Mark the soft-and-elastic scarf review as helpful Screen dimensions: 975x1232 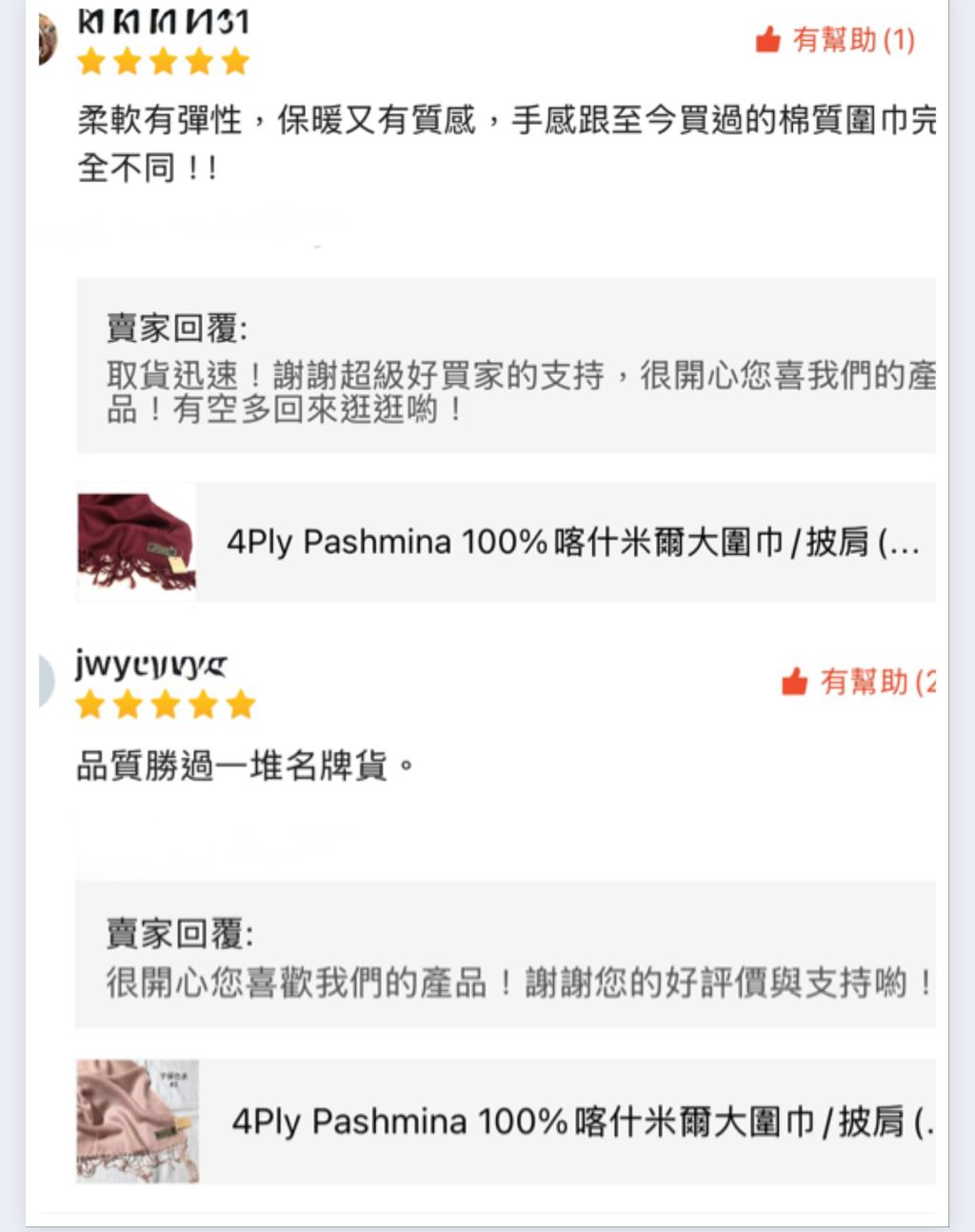(x=835, y=40)
